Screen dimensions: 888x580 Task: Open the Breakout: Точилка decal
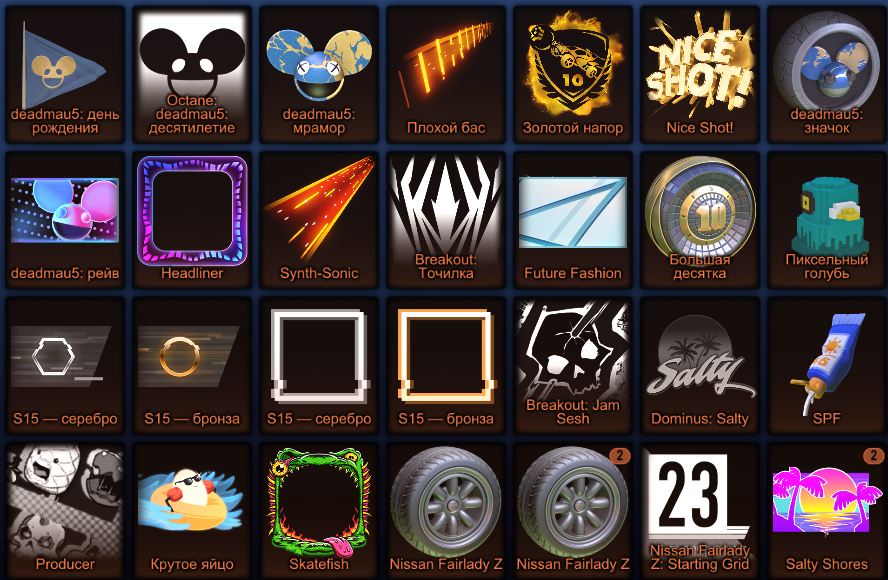(446, 217)
